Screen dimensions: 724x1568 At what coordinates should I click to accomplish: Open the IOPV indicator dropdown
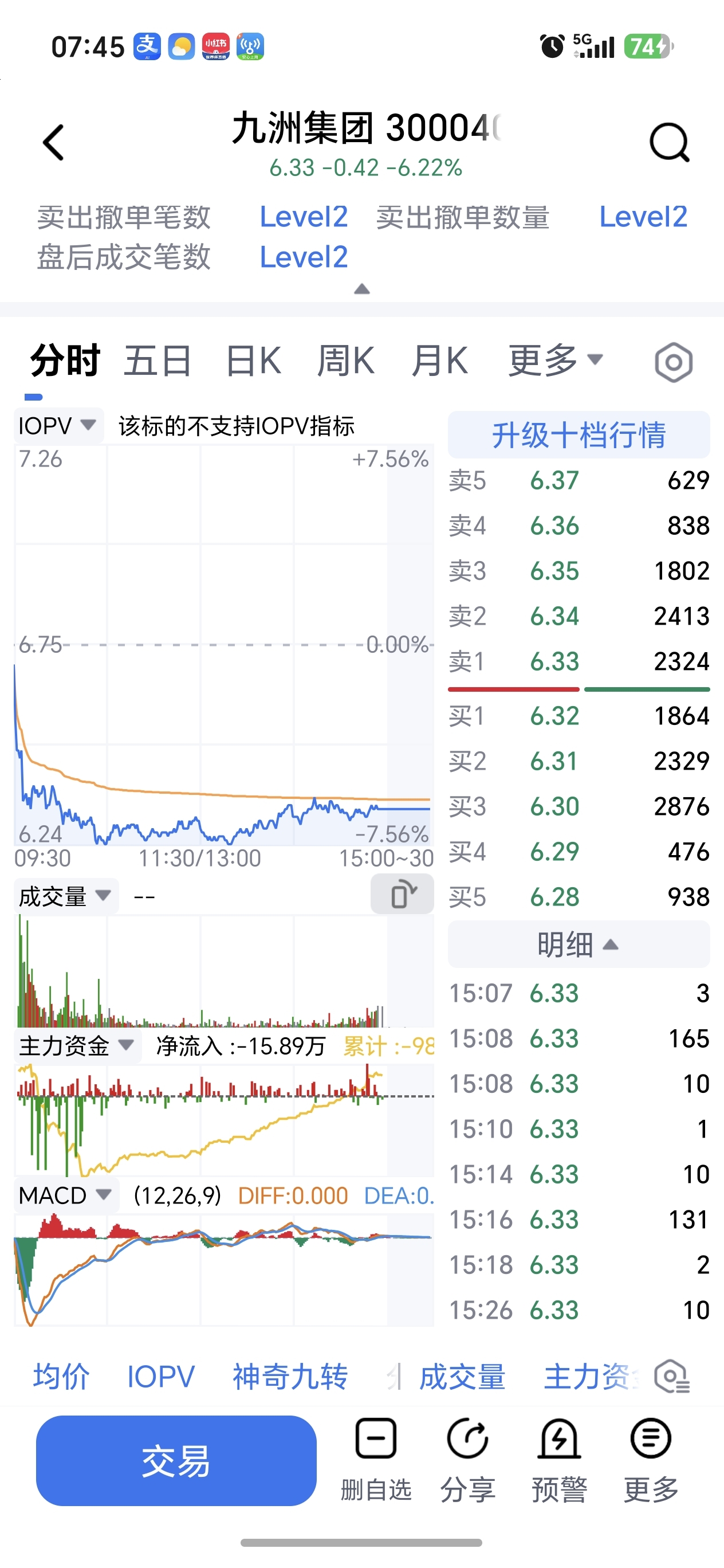[x=58, y=425]
